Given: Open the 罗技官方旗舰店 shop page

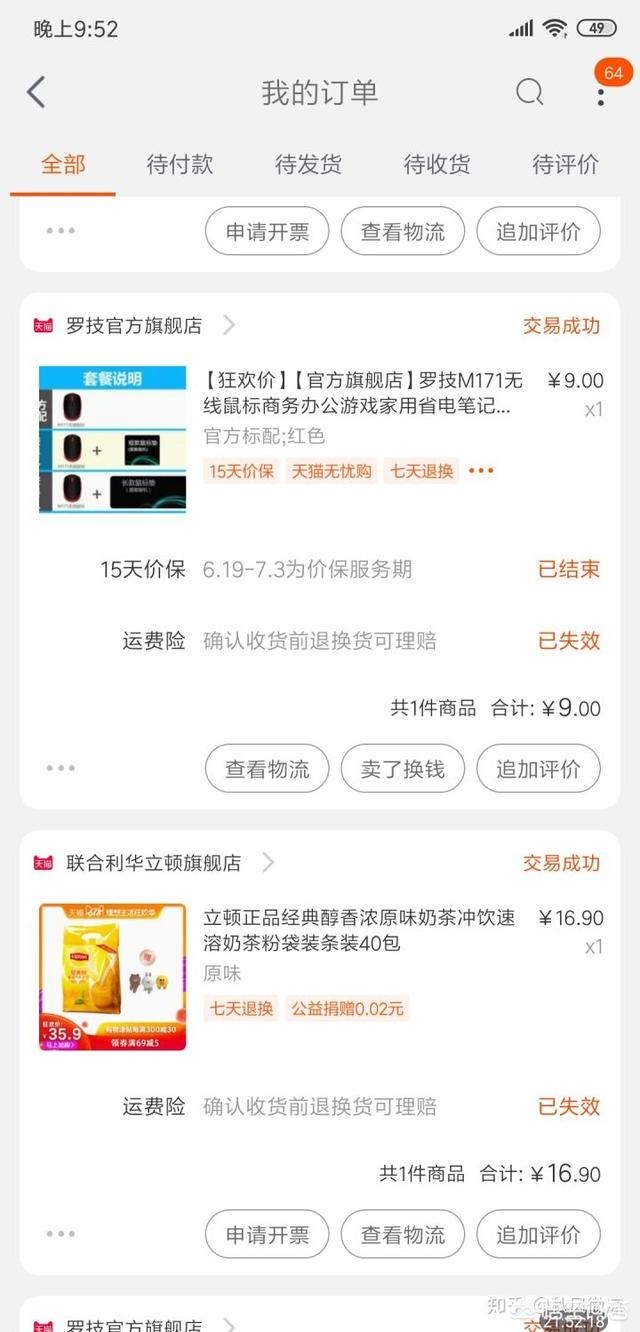Looking at the screenshot, I should pyautogui.click(x=134, y=325).
